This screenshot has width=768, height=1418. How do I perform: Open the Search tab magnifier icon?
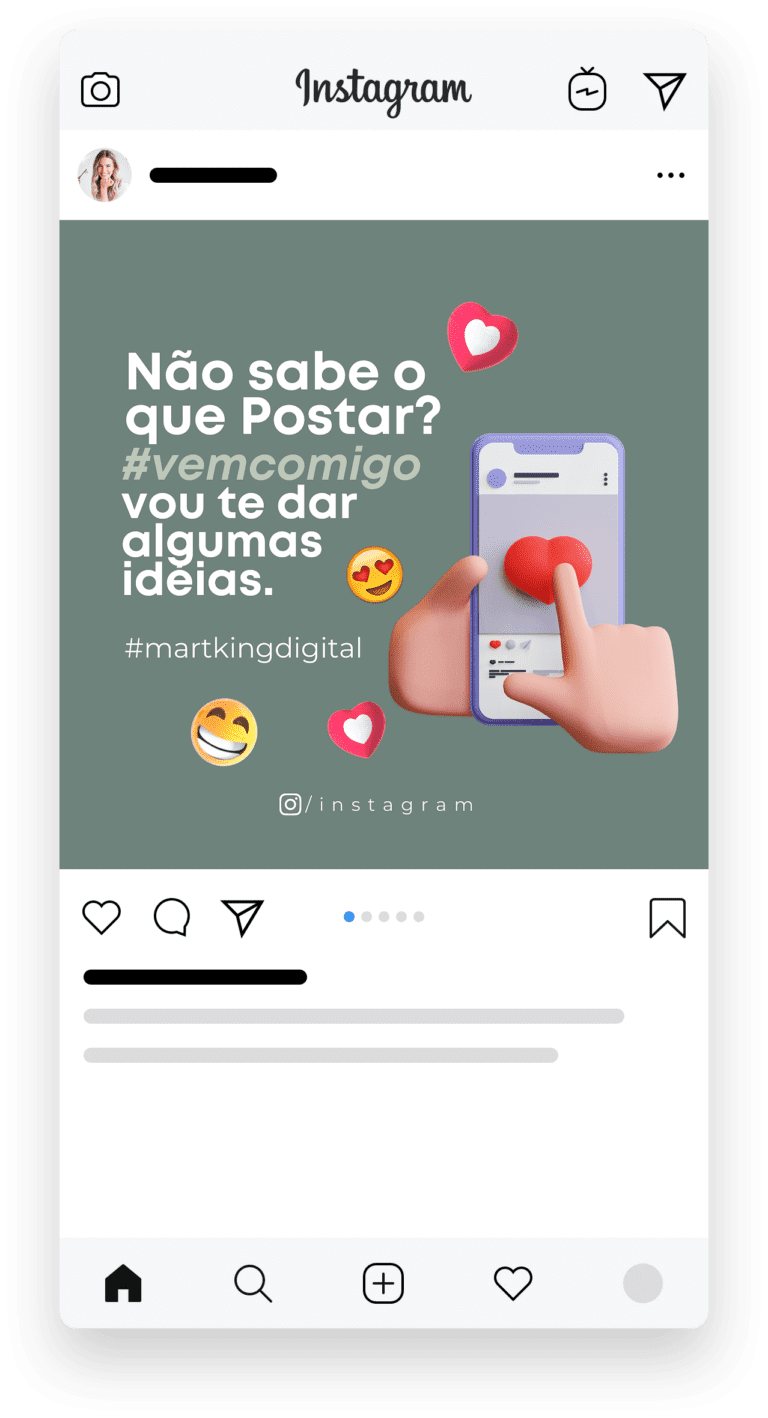coord(253,1282)
